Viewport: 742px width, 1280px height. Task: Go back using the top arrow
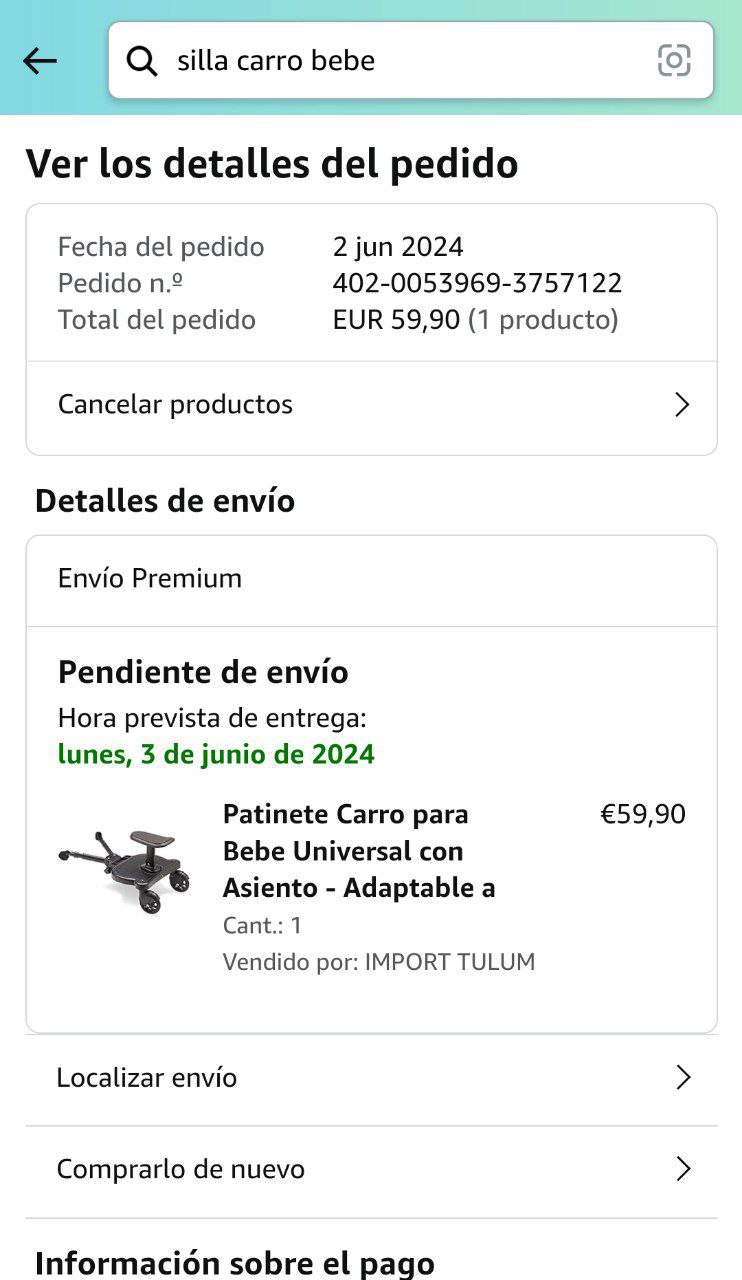coord(40,61)
